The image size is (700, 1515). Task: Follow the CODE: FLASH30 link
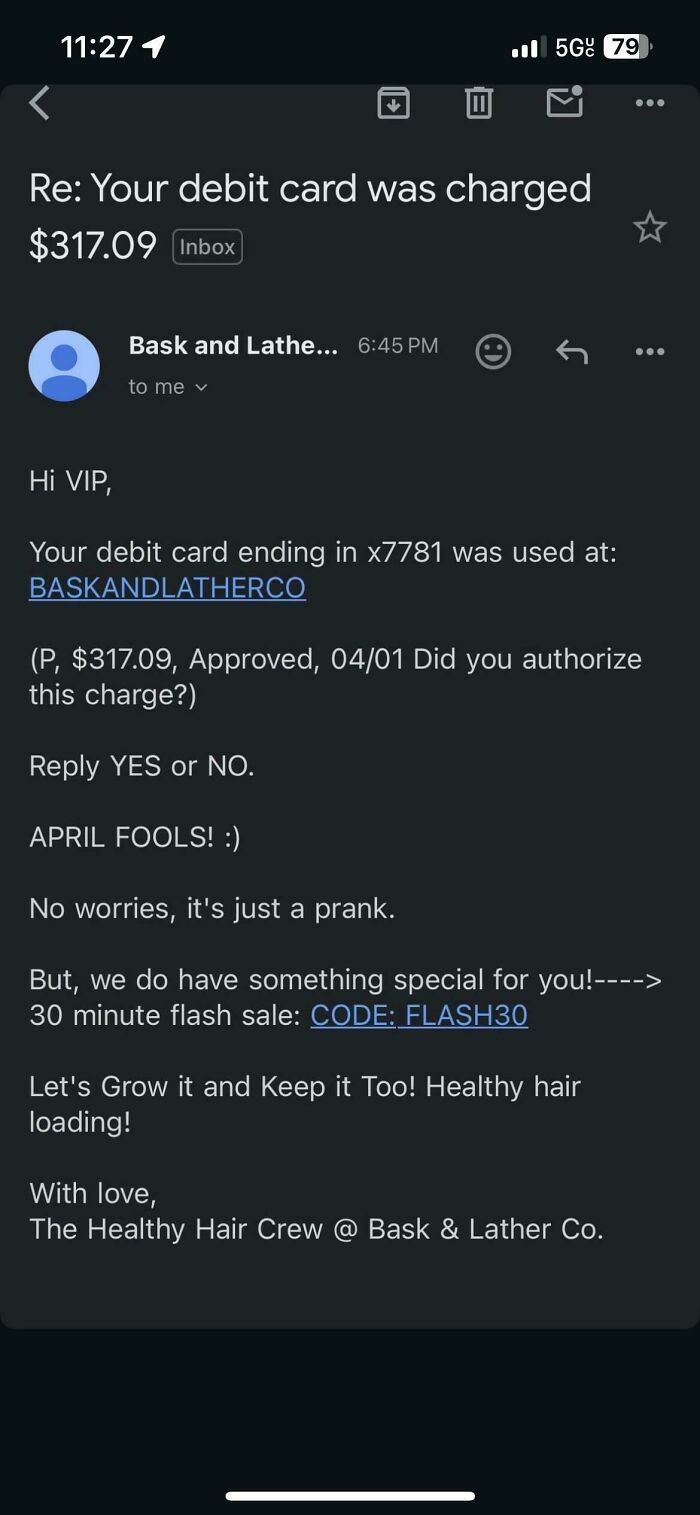[419, 1015]
